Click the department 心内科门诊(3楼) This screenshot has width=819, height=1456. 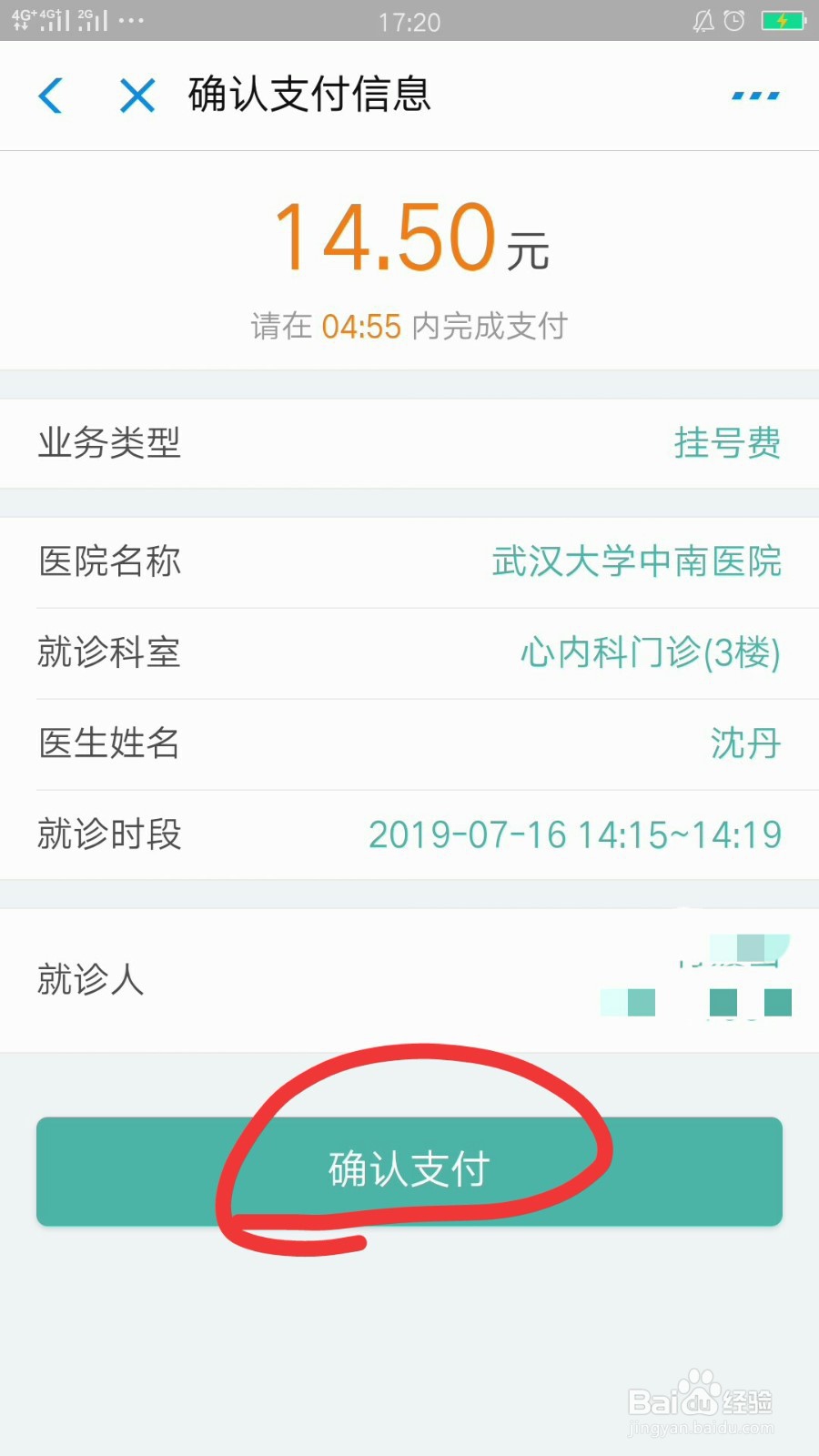click(x=648, y=652)
